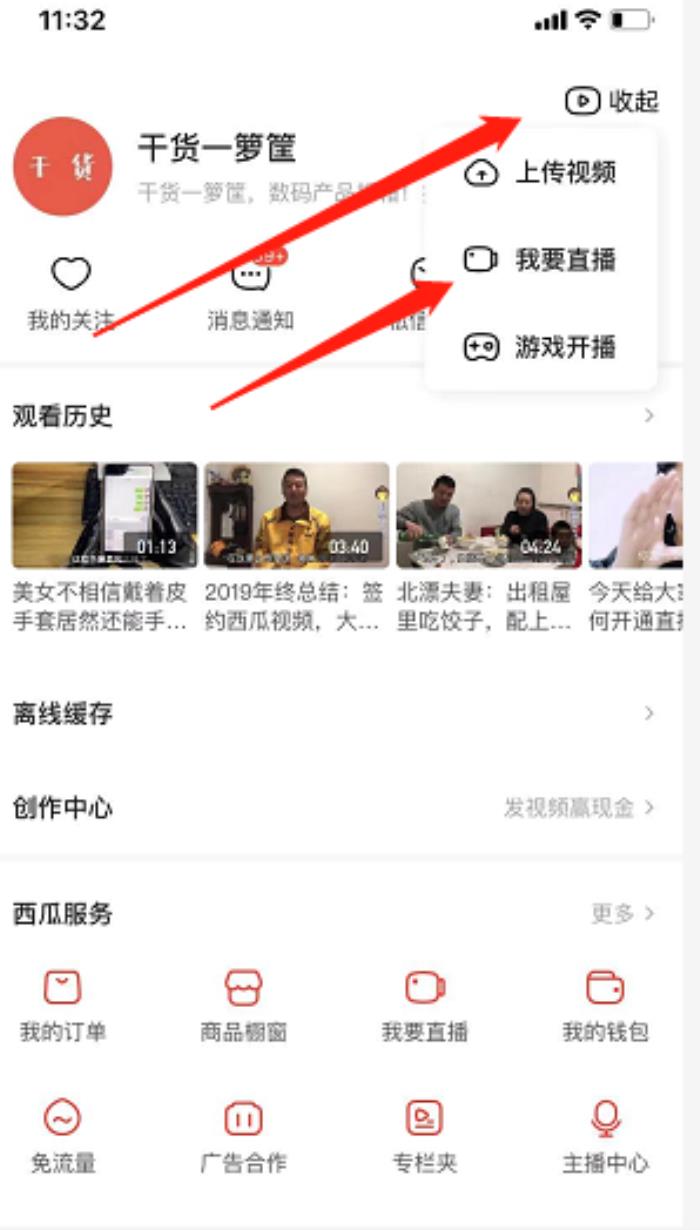
Task: Collapse the menu with the 收起 button
Action: pos(612,101)
